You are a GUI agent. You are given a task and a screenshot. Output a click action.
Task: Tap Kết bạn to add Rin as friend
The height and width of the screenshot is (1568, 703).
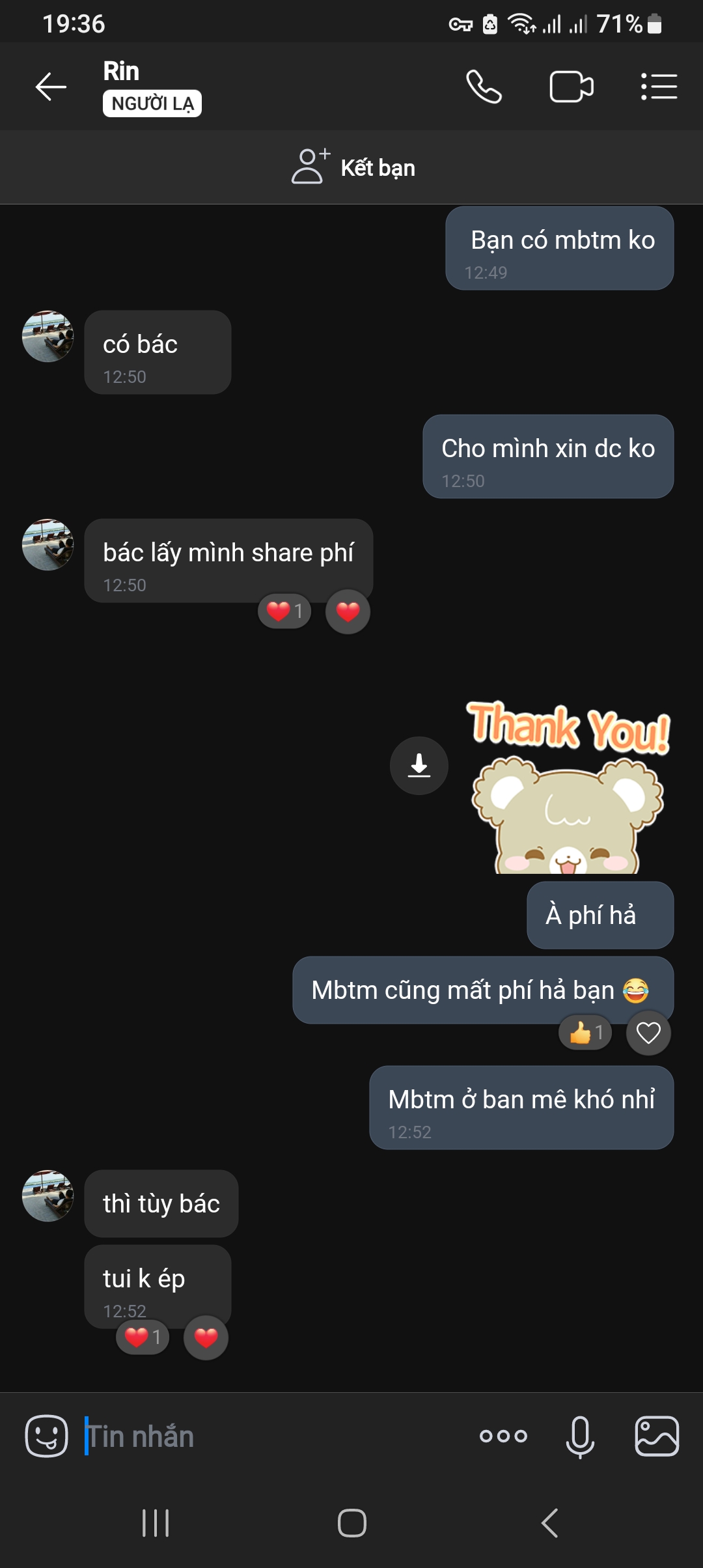pos(353,167)
